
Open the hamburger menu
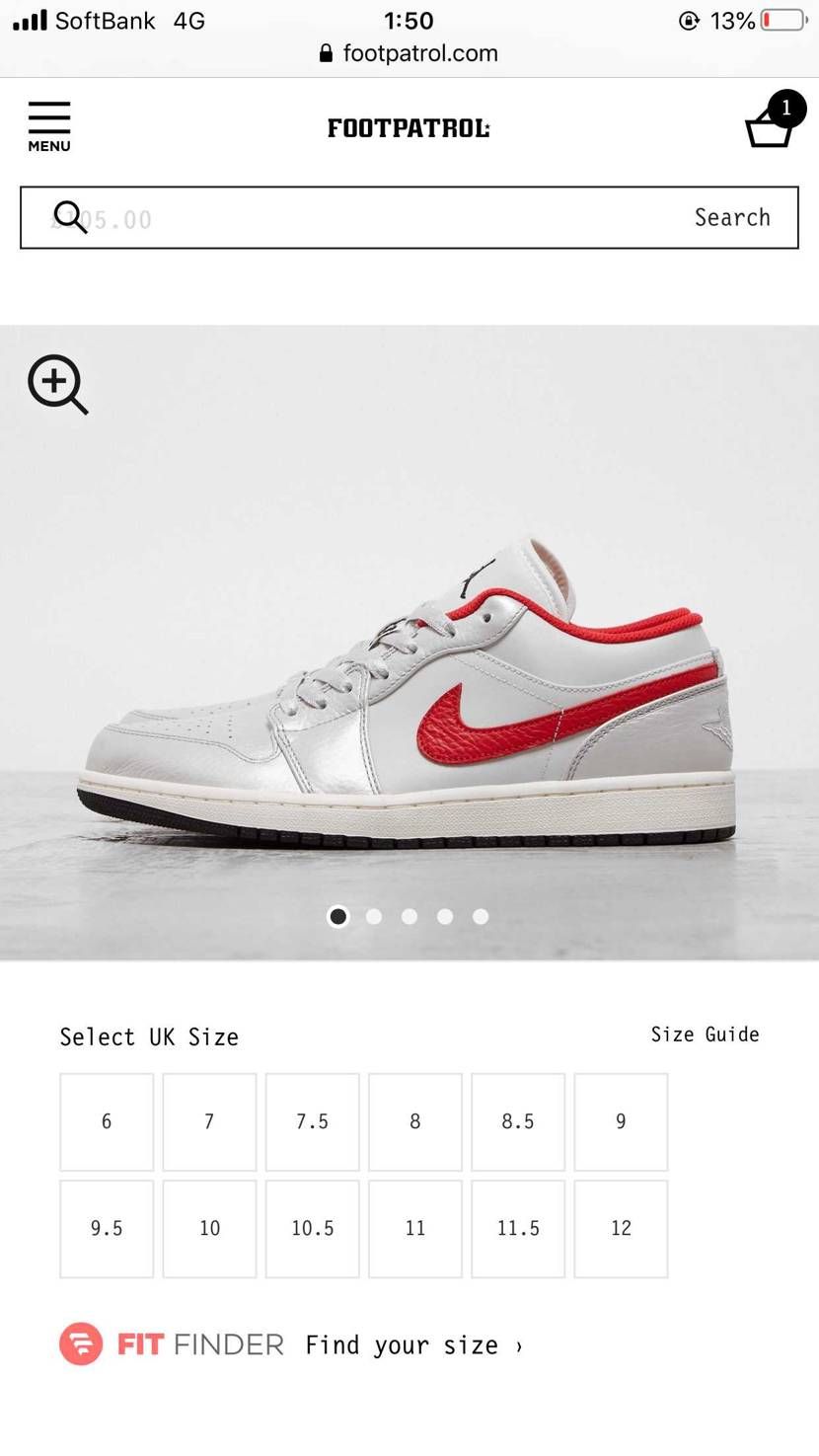pyautogui.click(x=48, y=126)
